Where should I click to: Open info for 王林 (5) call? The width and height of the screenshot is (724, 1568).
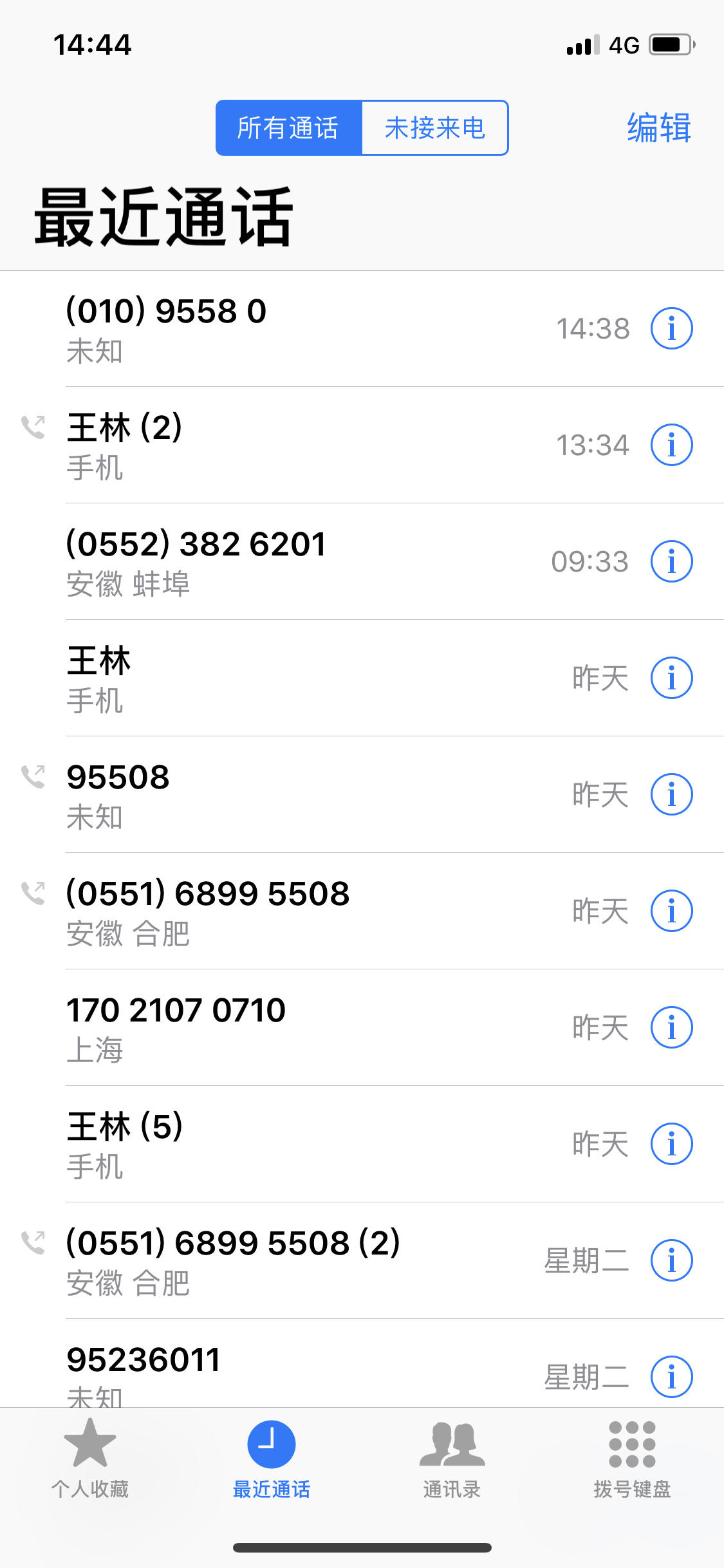click(x=671, y=1144)
